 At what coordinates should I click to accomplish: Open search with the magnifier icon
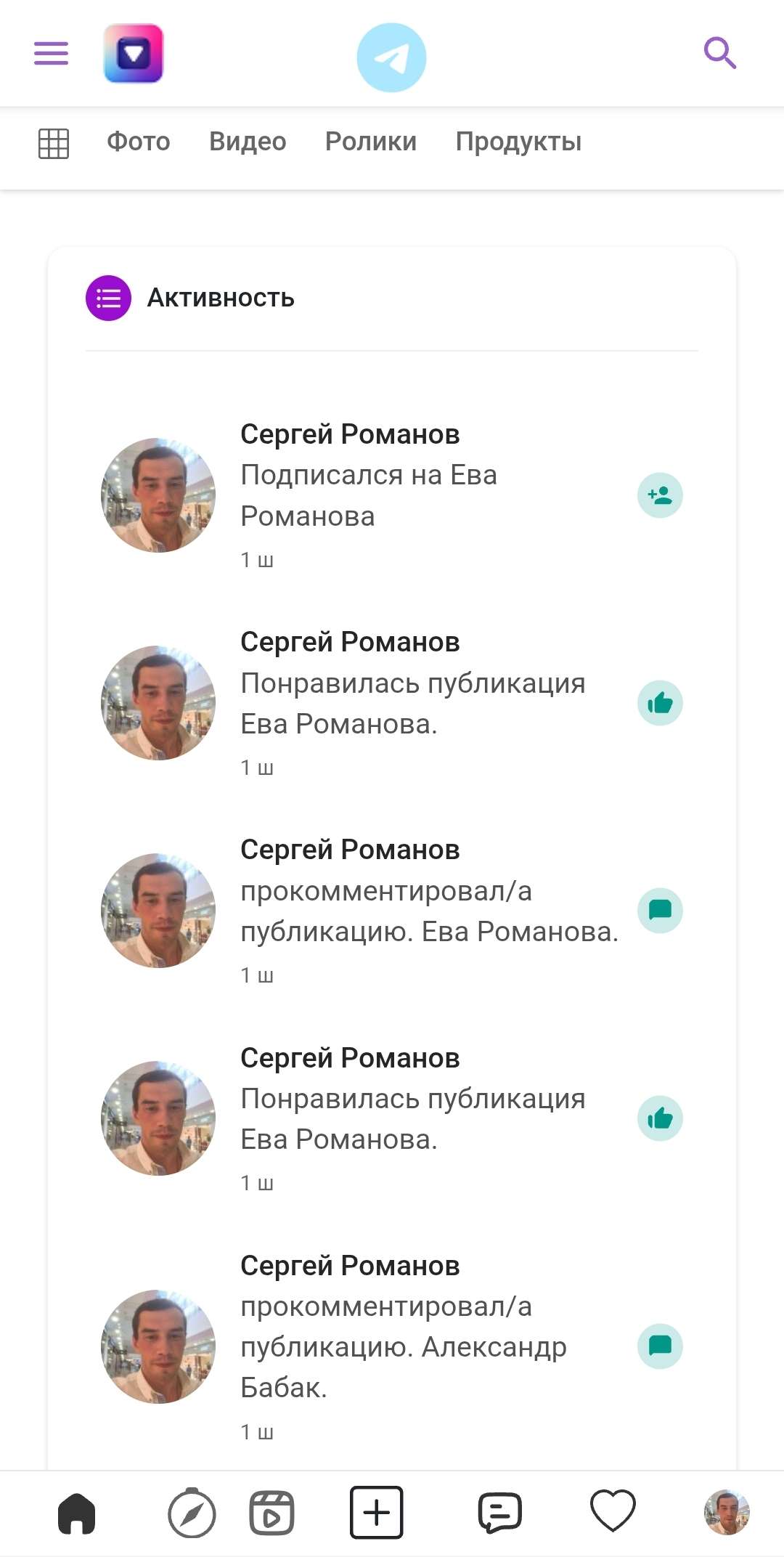pyautogui.click(x=719, y=53)
